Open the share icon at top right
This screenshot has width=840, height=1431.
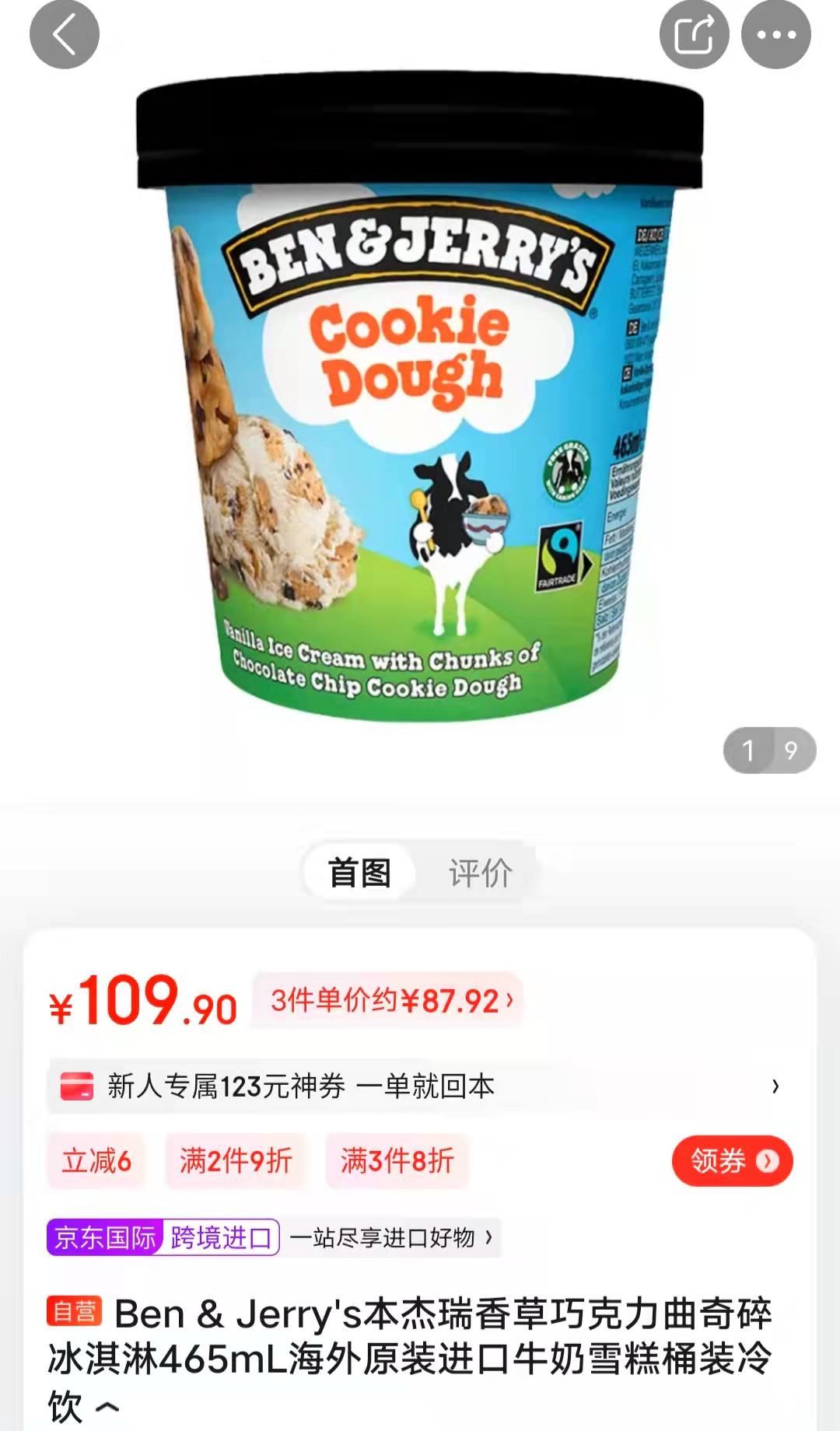coord(693,34)
